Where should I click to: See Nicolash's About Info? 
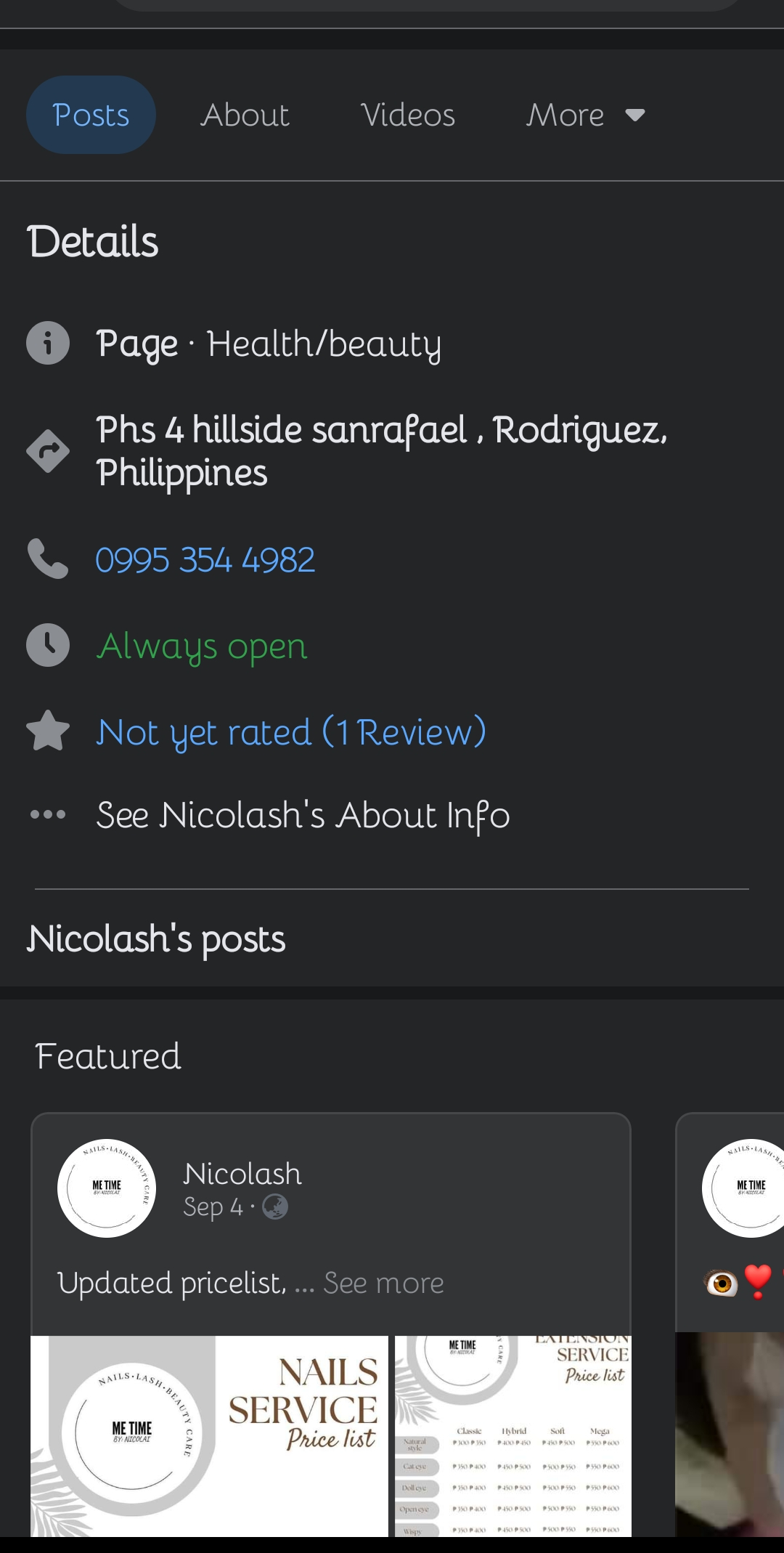pyautogui.click(x=303, y=815)
